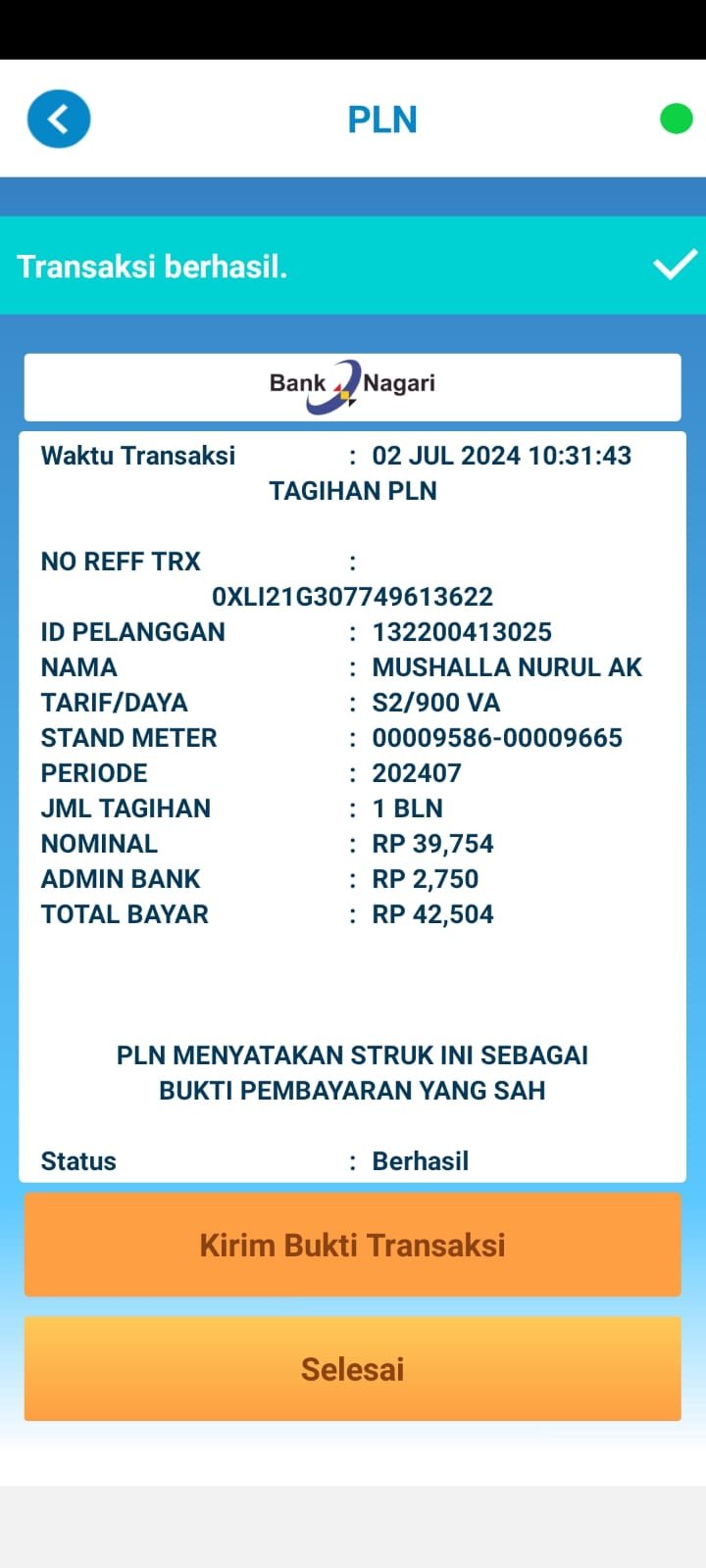Go back using the arrow icon
This screenshot has width=706, height=1568.
59,120
